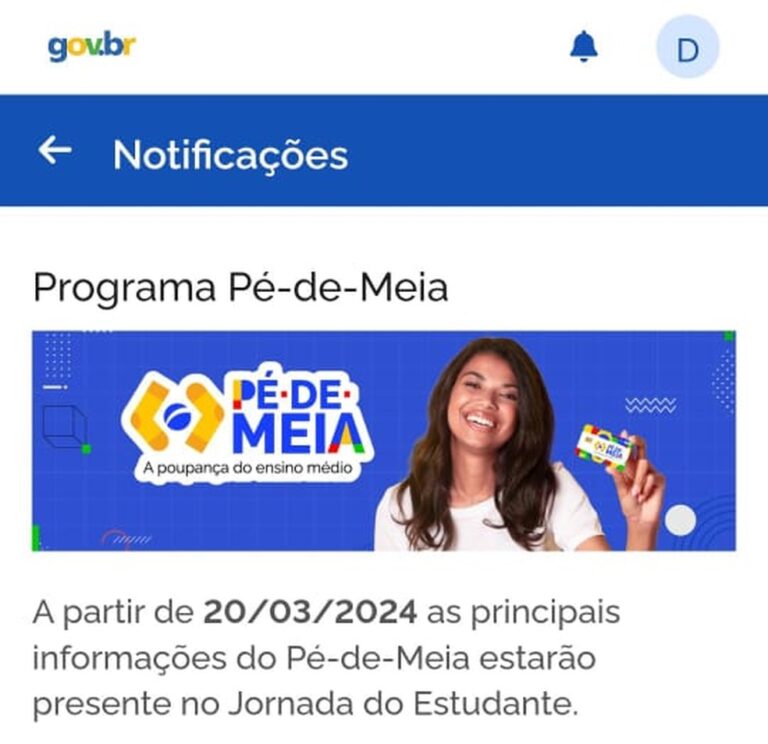Open the profile avatar D
The image size is (768, 744).
(x=687, y=47)
